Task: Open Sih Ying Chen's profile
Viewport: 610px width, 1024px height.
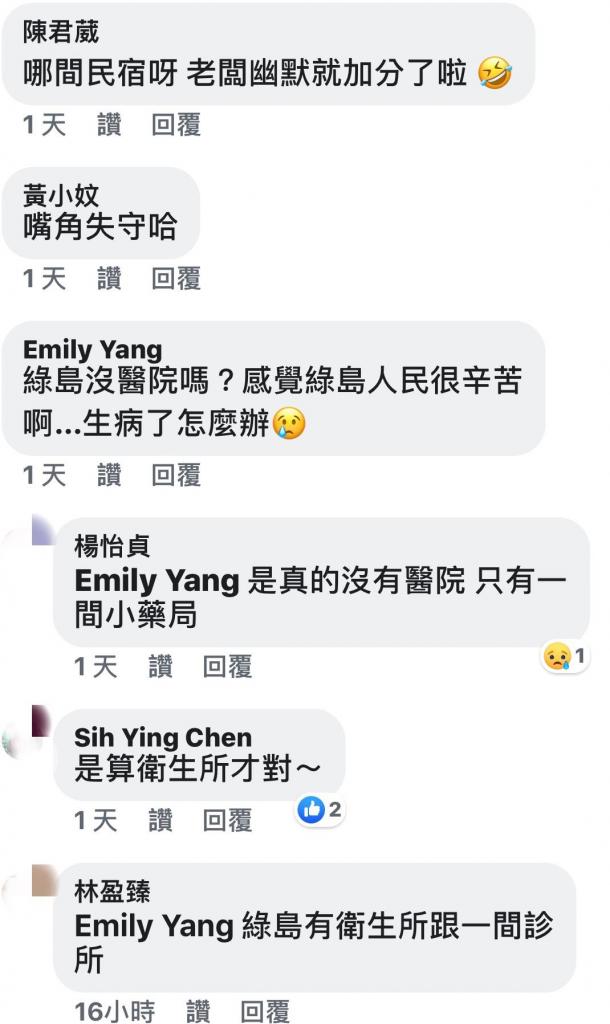Action: click(x=162, y=738)
